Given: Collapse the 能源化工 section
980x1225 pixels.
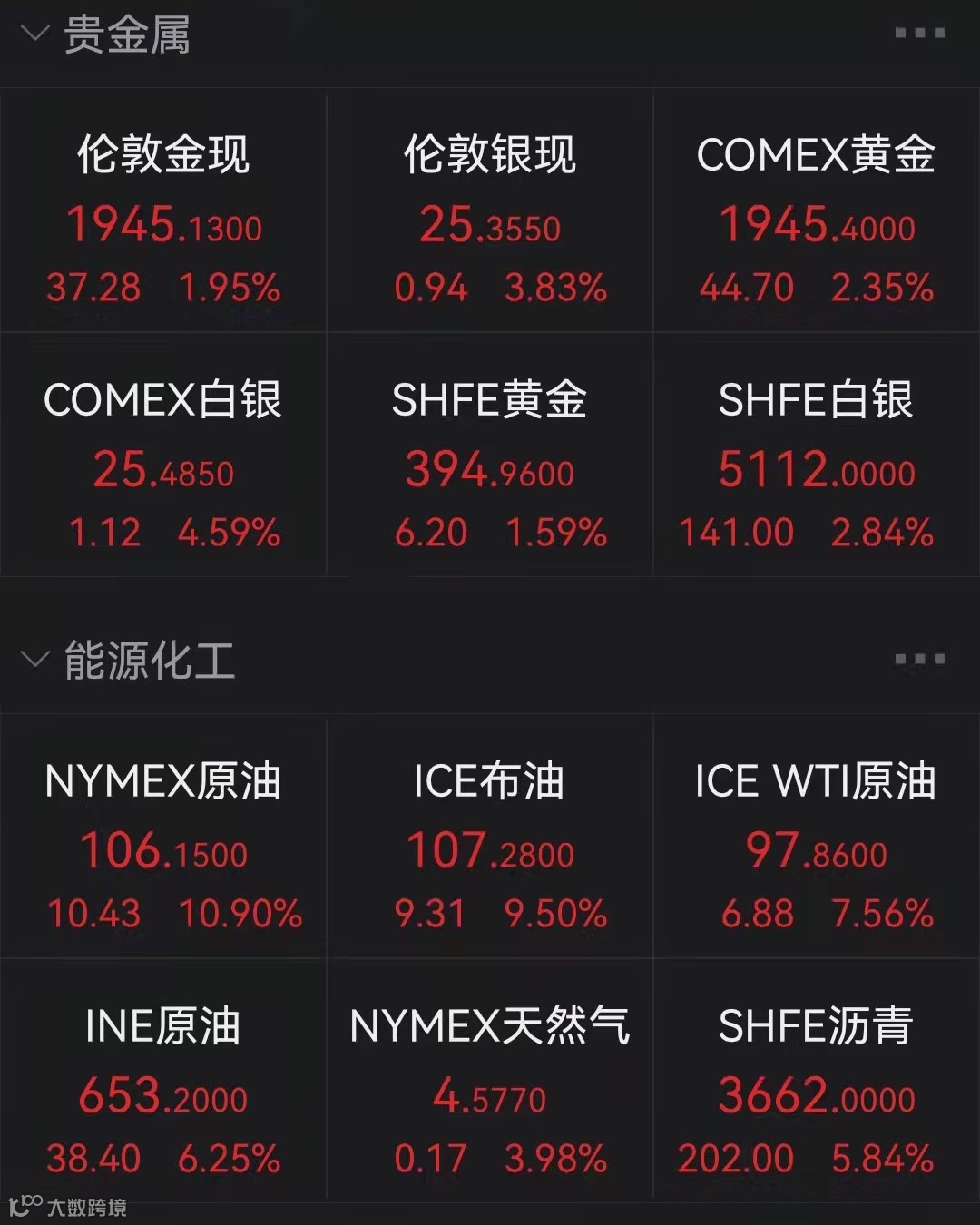Looking at the screenshot, I should coord(34,660).
